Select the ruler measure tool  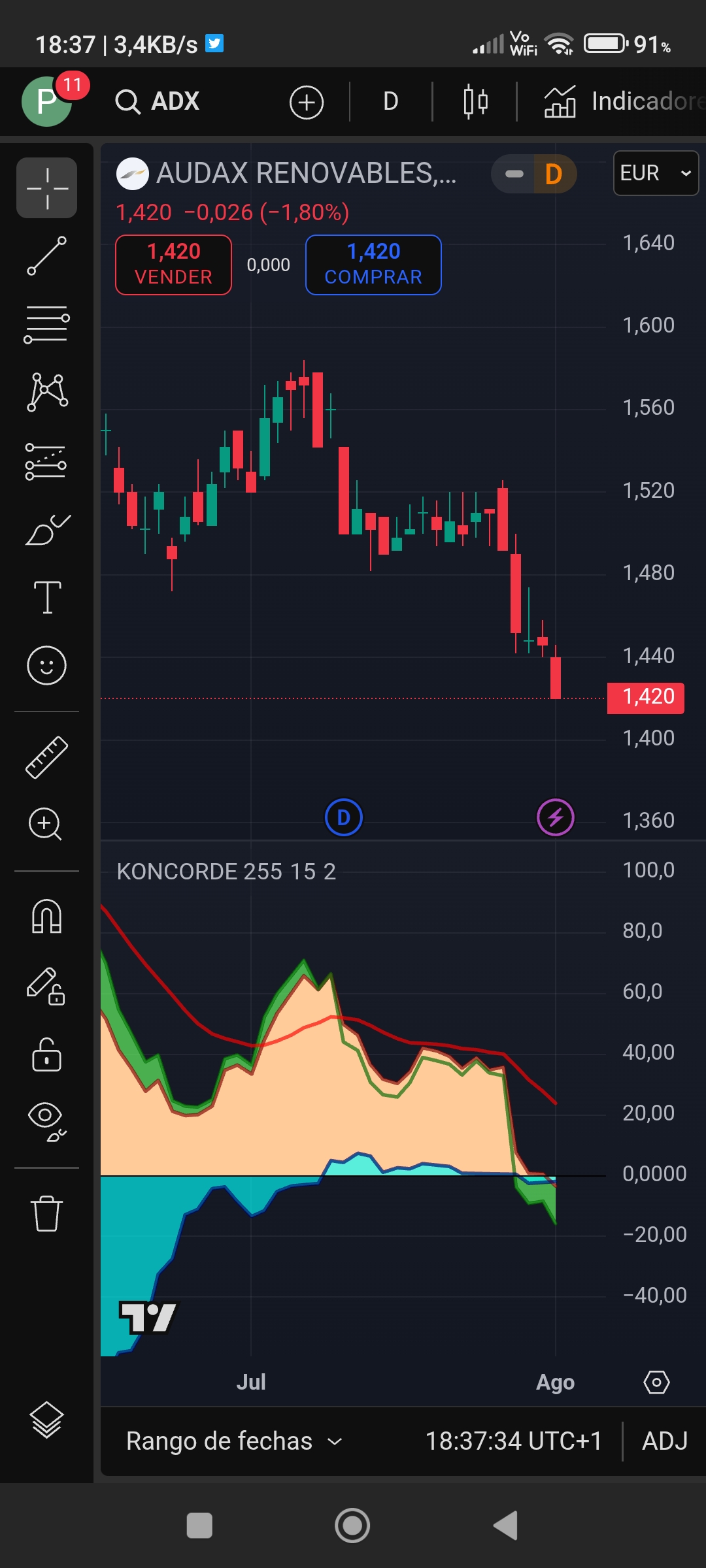(x=46, y=757)
